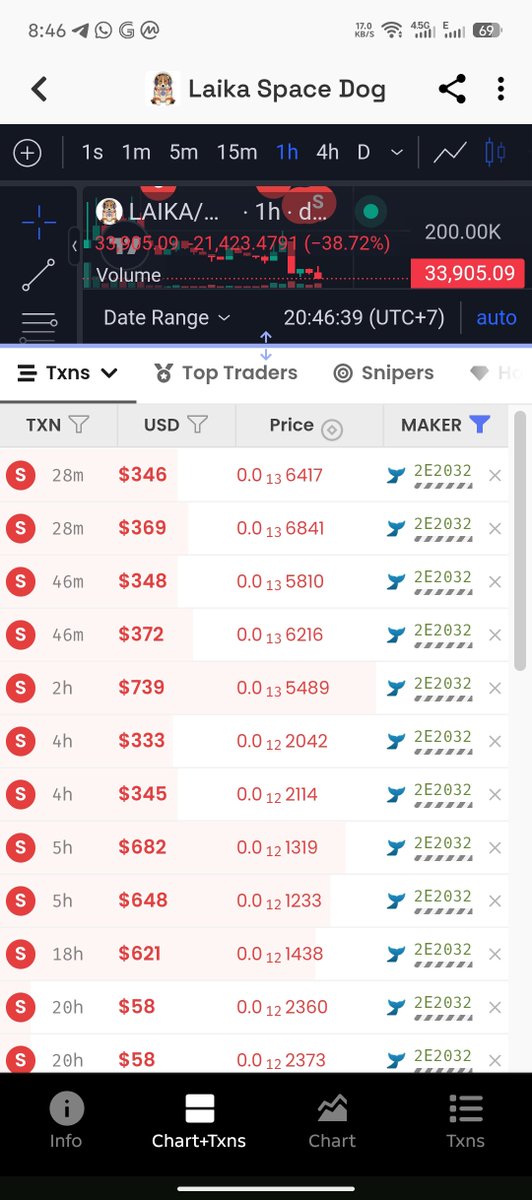Add a chart item via the plus circle icon
The height and width of the screenshot is (1200, 532).
click(27, 153)
